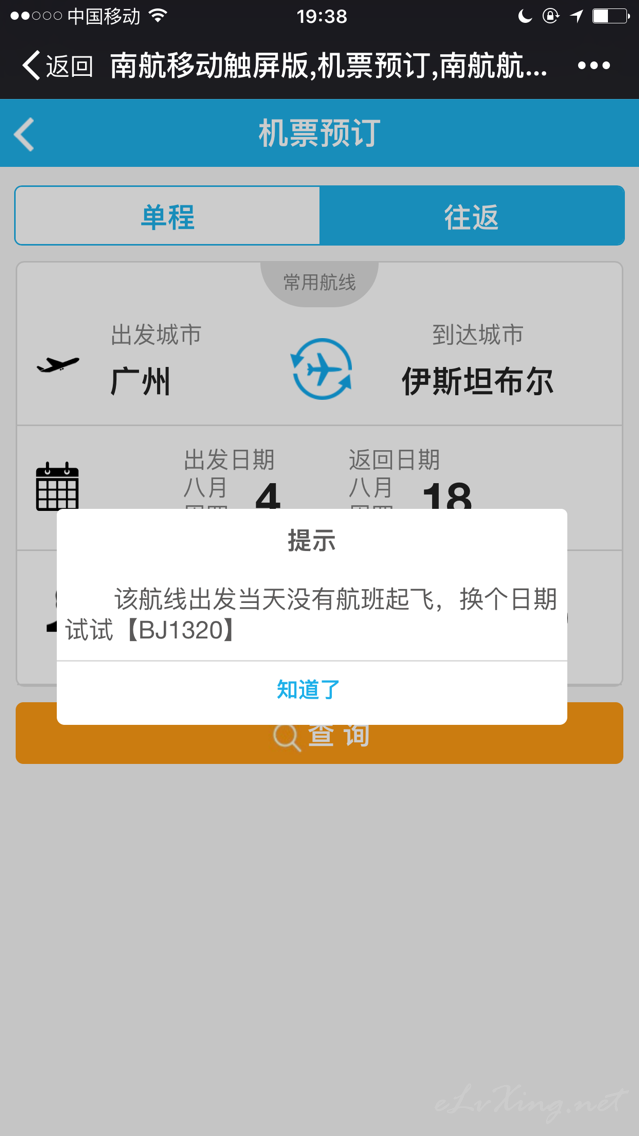Dismiss the alert with 知道了

click(x=312, y=691)
